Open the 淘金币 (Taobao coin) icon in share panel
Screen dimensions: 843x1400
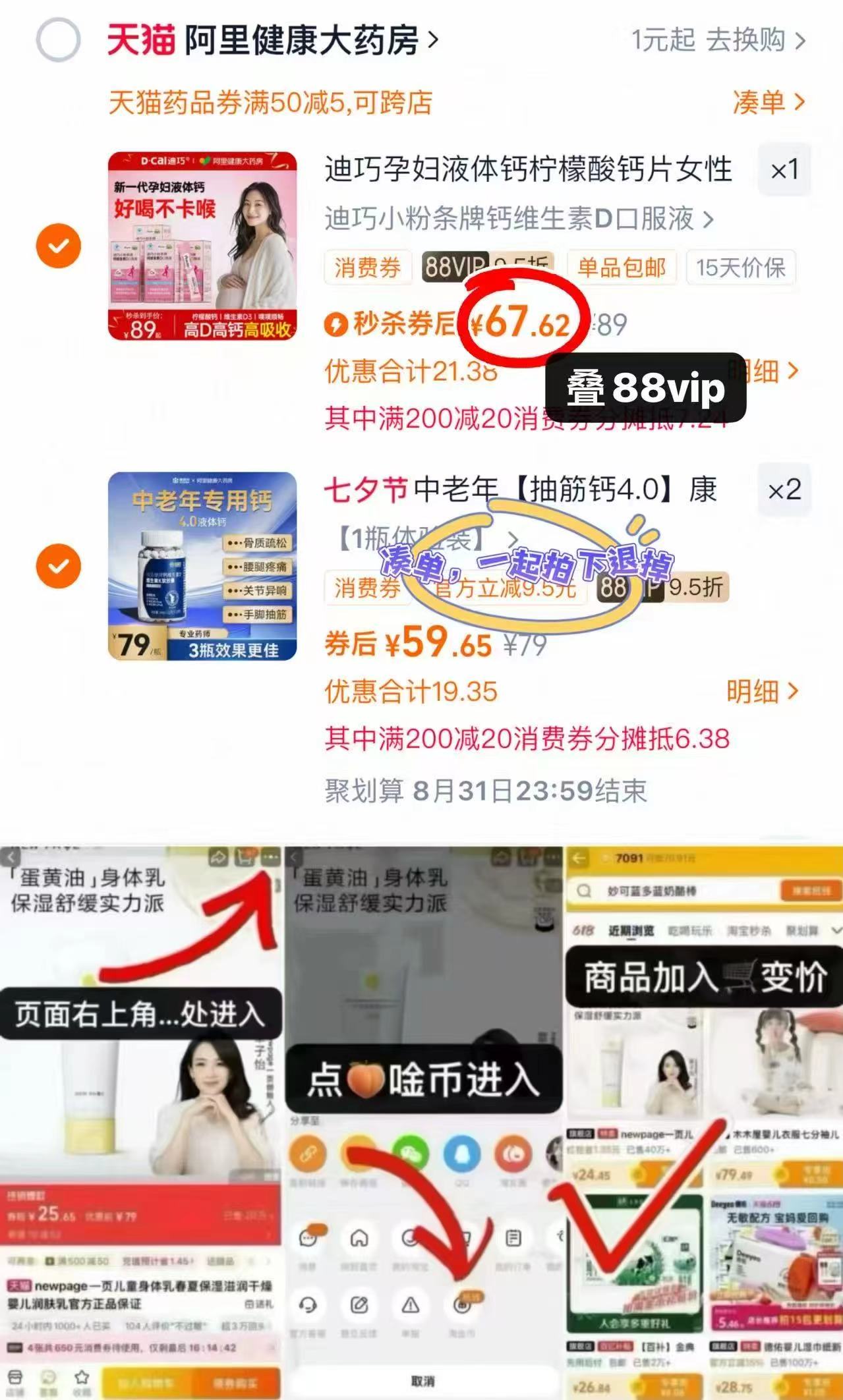tap(462, 1304)
